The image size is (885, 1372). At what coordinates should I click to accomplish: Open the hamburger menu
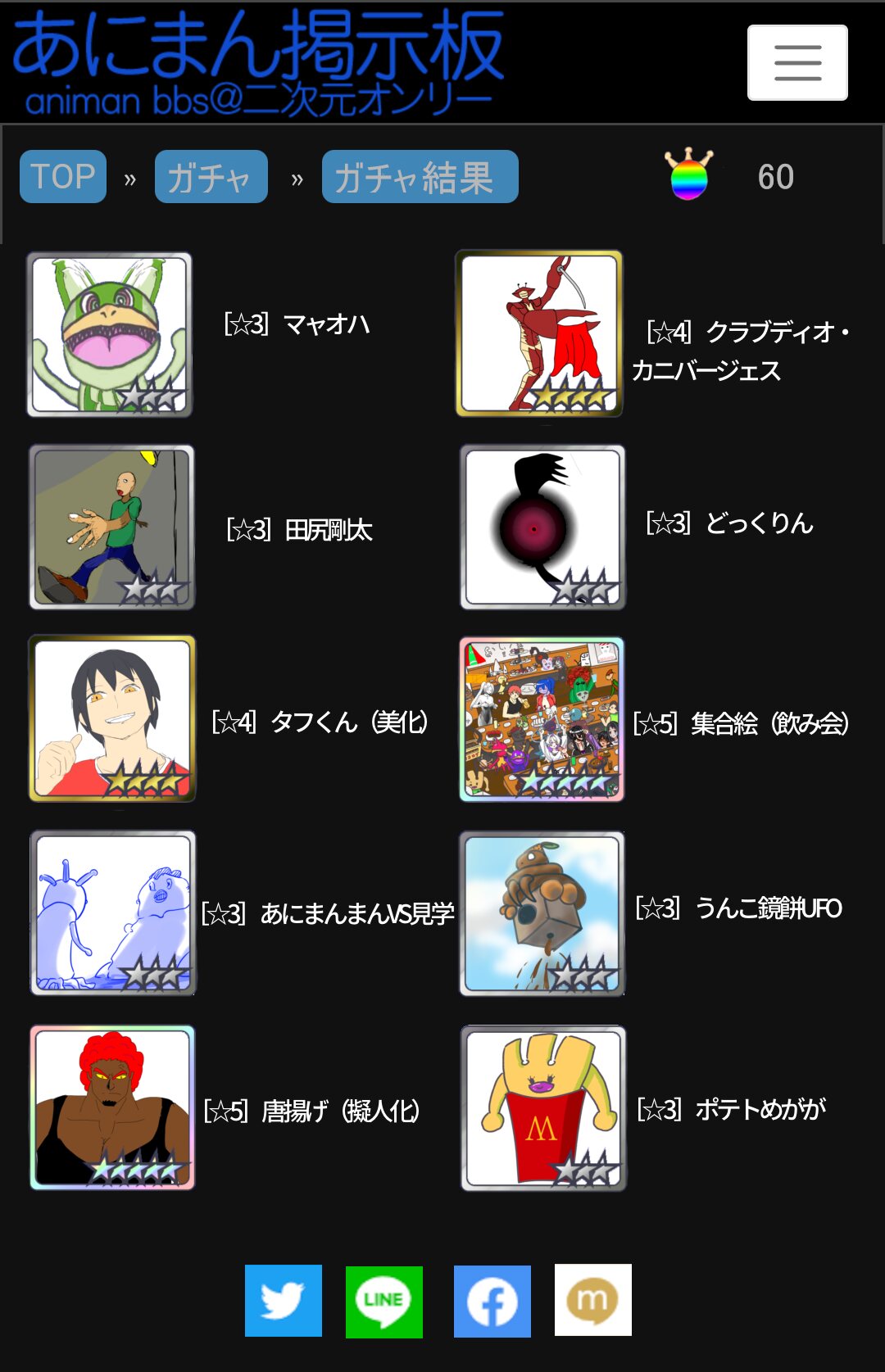[x=796, y=62]
